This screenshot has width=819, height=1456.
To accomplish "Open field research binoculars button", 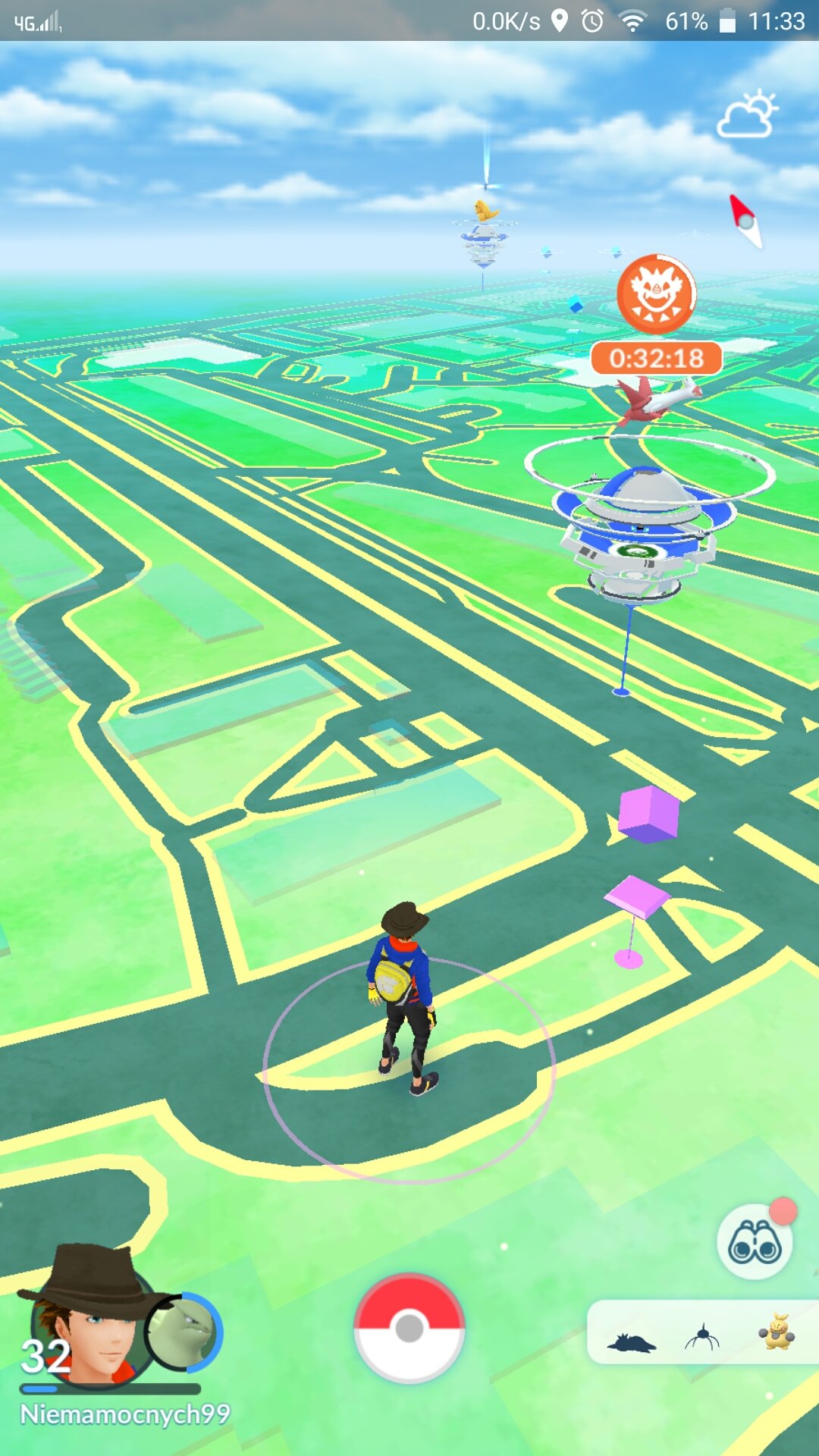I will (755, 1243).
